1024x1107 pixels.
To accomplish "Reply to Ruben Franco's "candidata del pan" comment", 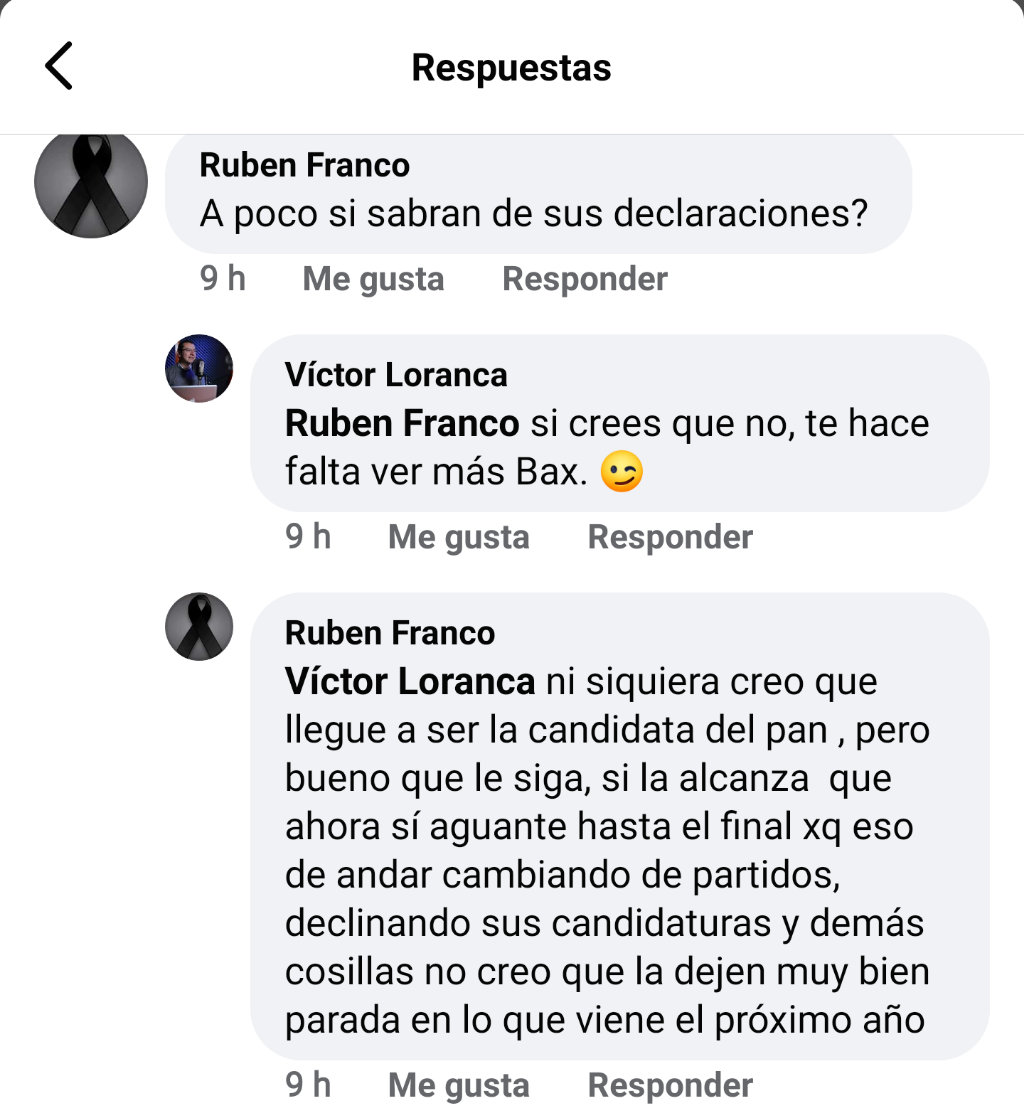I will click(x=670, y=1085).
